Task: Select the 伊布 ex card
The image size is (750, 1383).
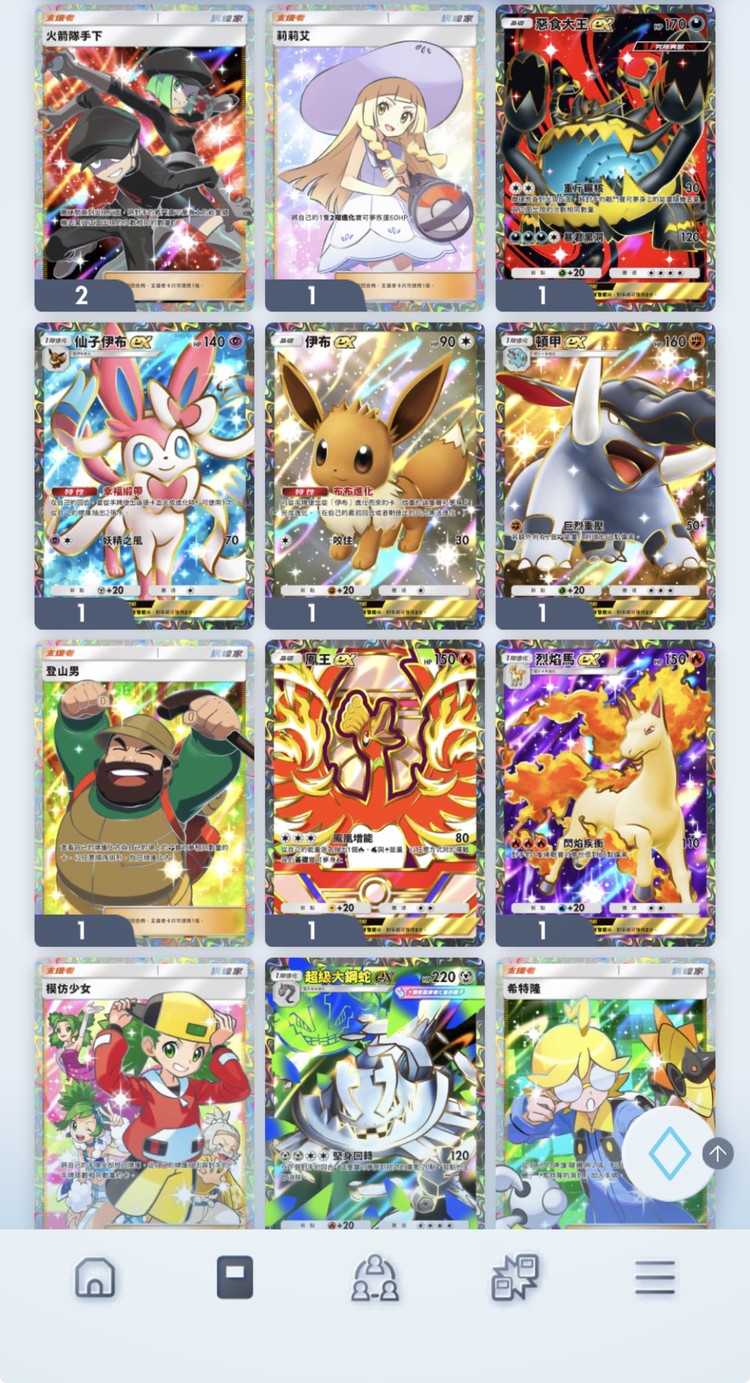Action: 374,472
